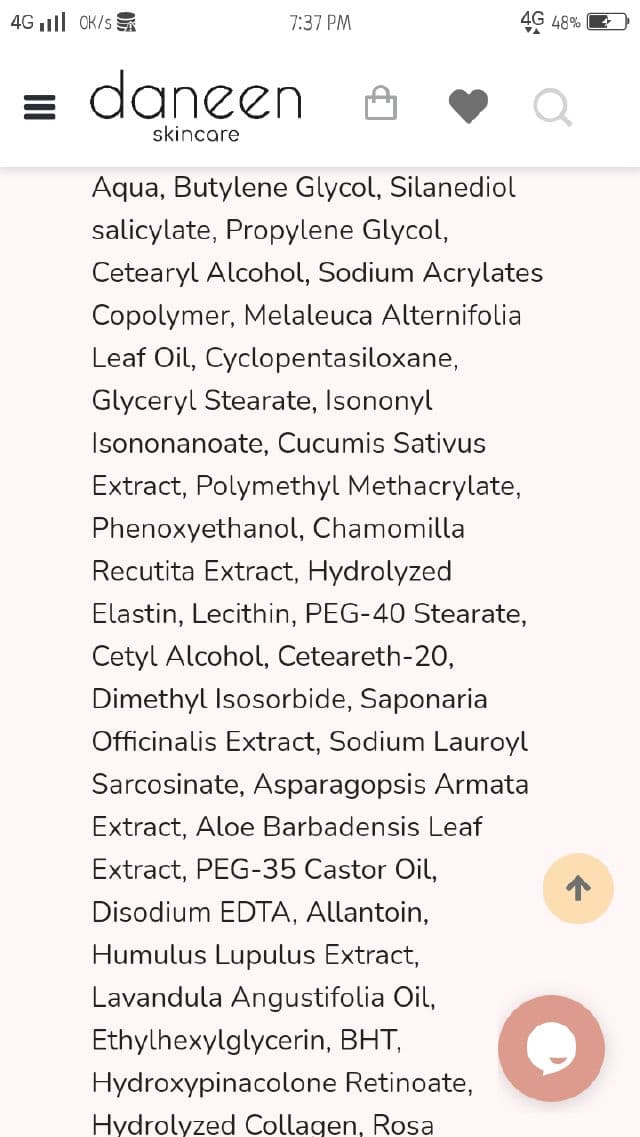Open the search magnifier
The image size is (640, 1137).
click(552, 107)
